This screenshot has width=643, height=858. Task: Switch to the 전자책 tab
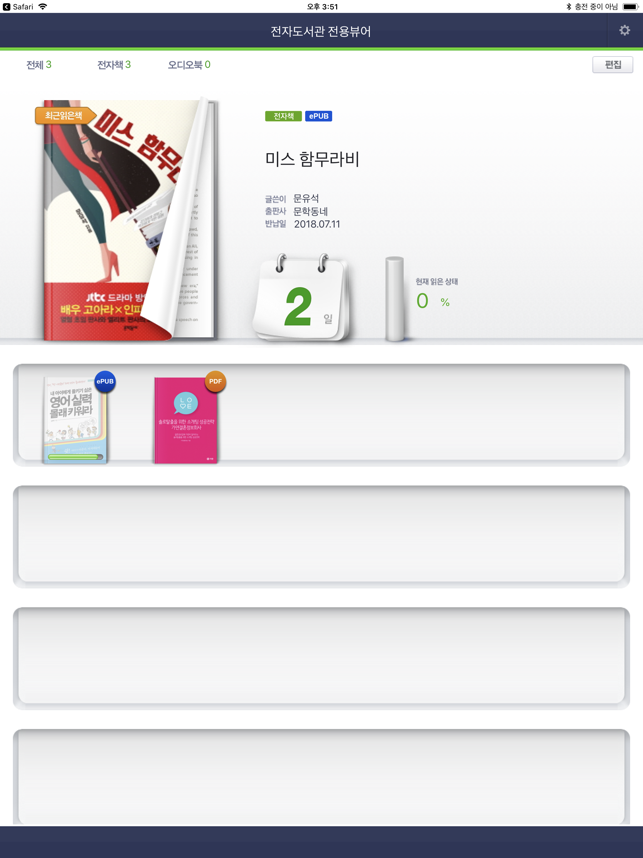113,65
